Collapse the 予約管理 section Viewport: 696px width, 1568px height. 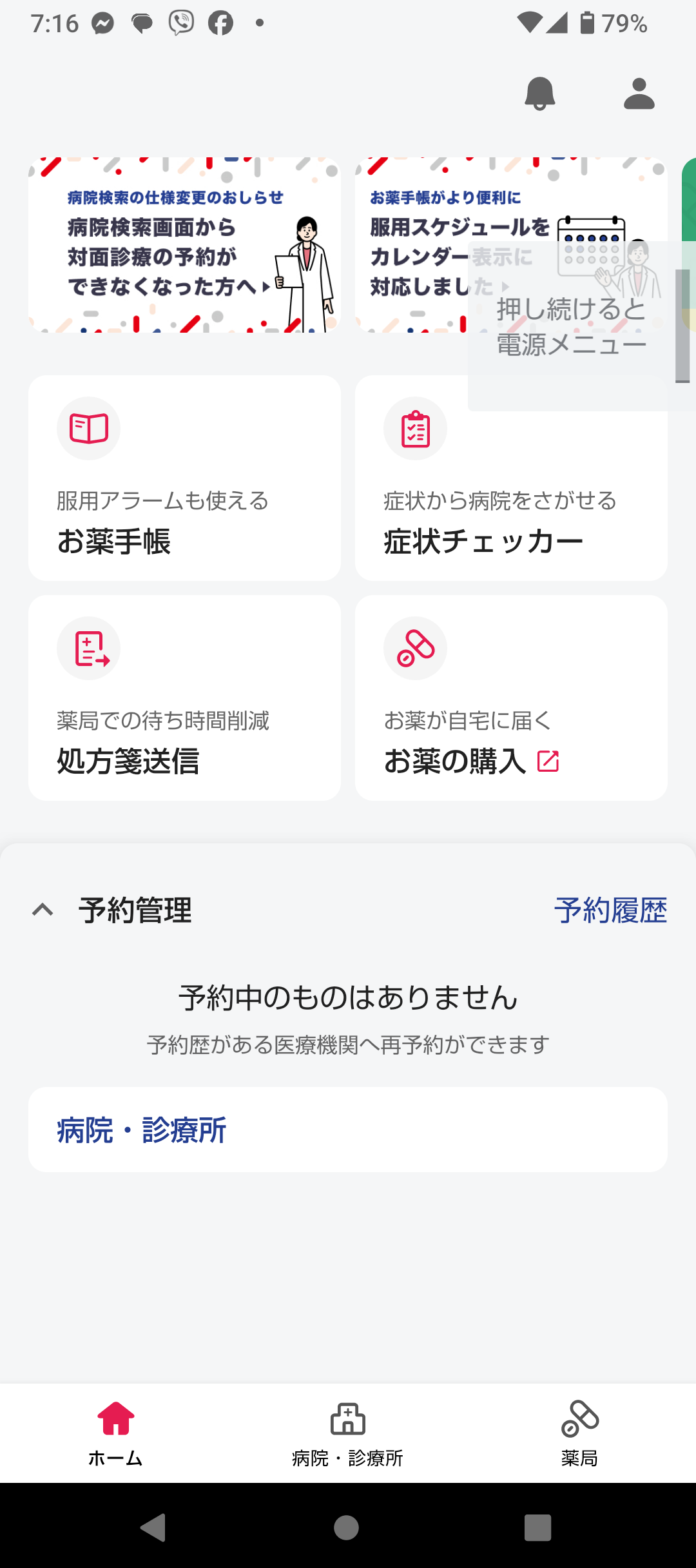click(43, 910)
